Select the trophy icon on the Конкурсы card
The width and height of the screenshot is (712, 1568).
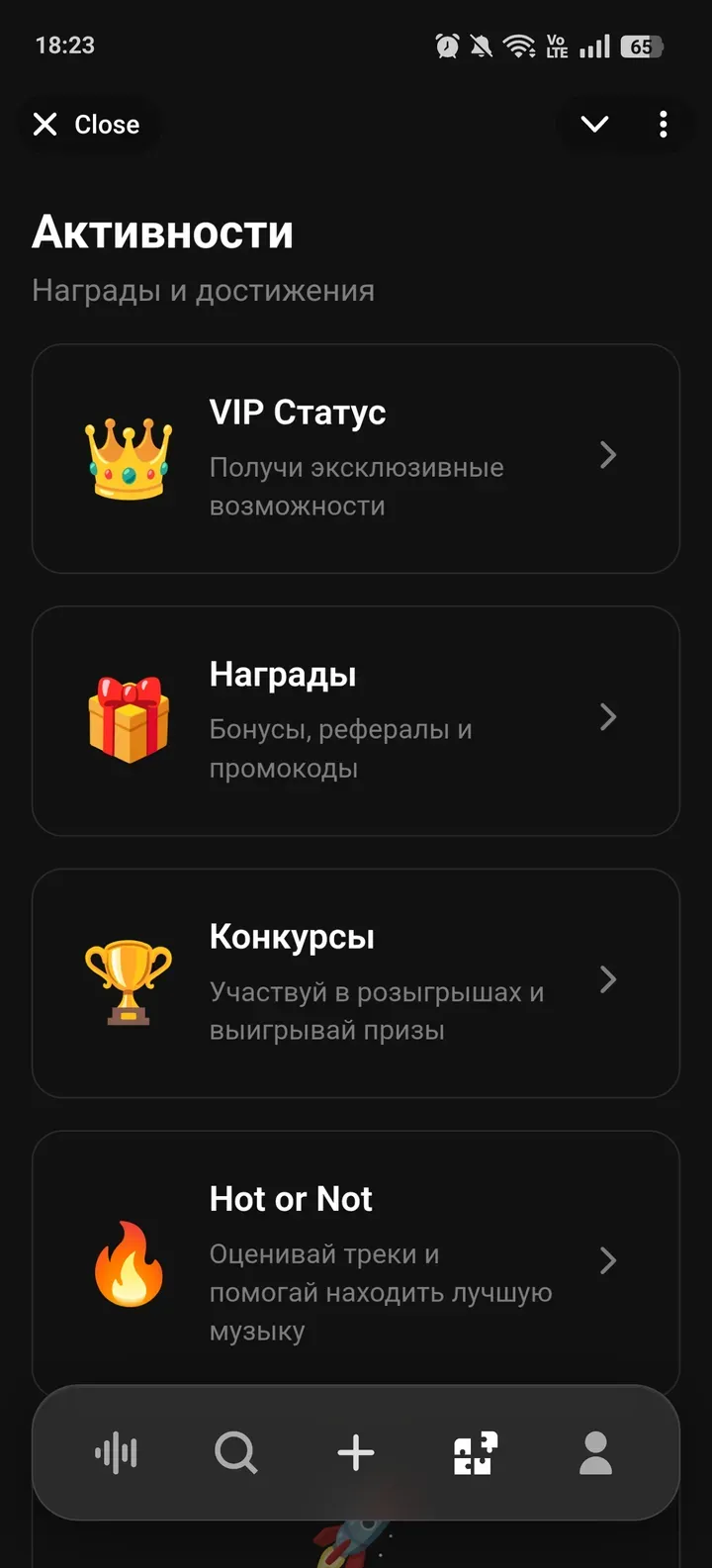click(x=128, y=981)
